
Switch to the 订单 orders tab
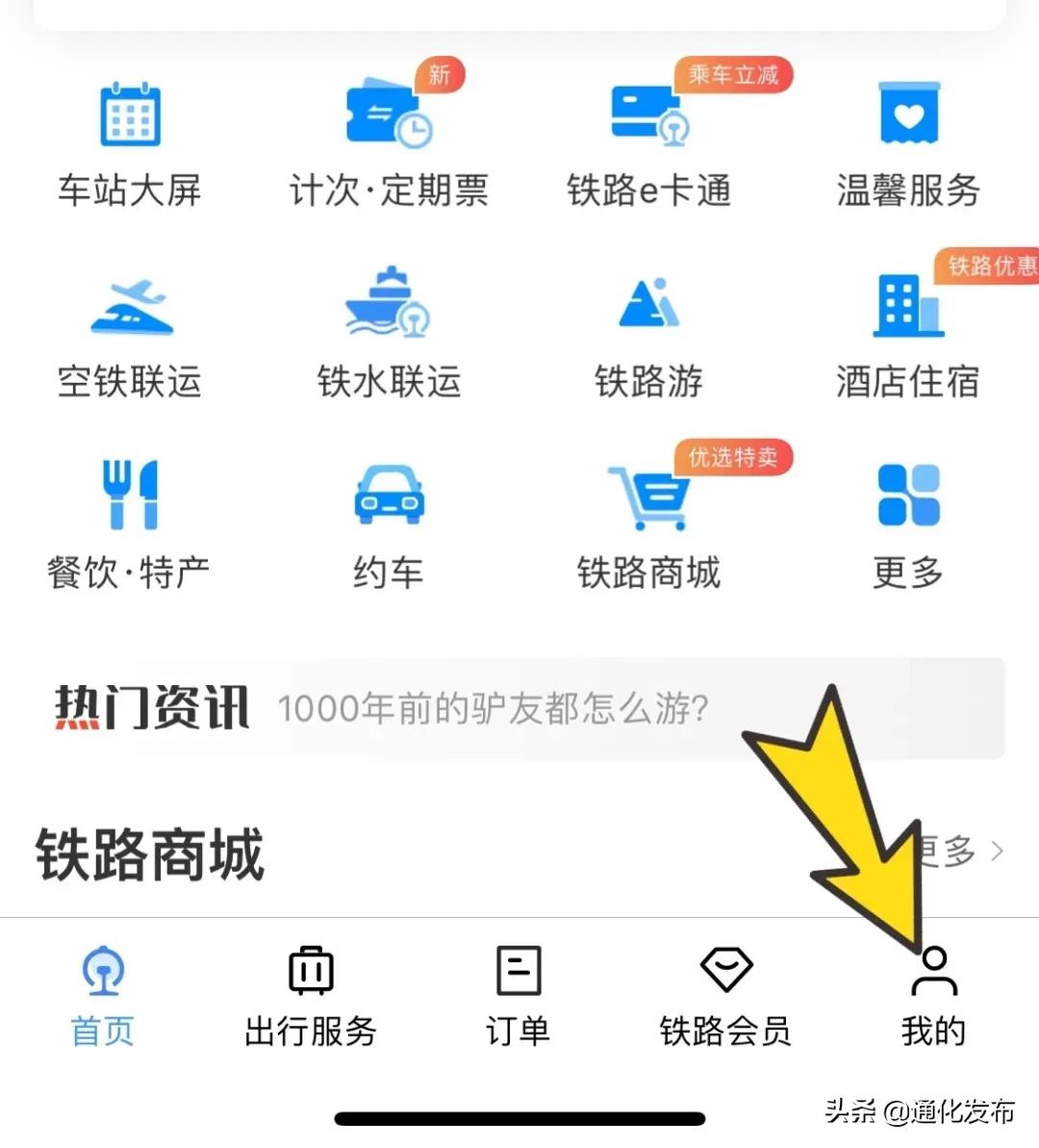[x=518, y=996]
